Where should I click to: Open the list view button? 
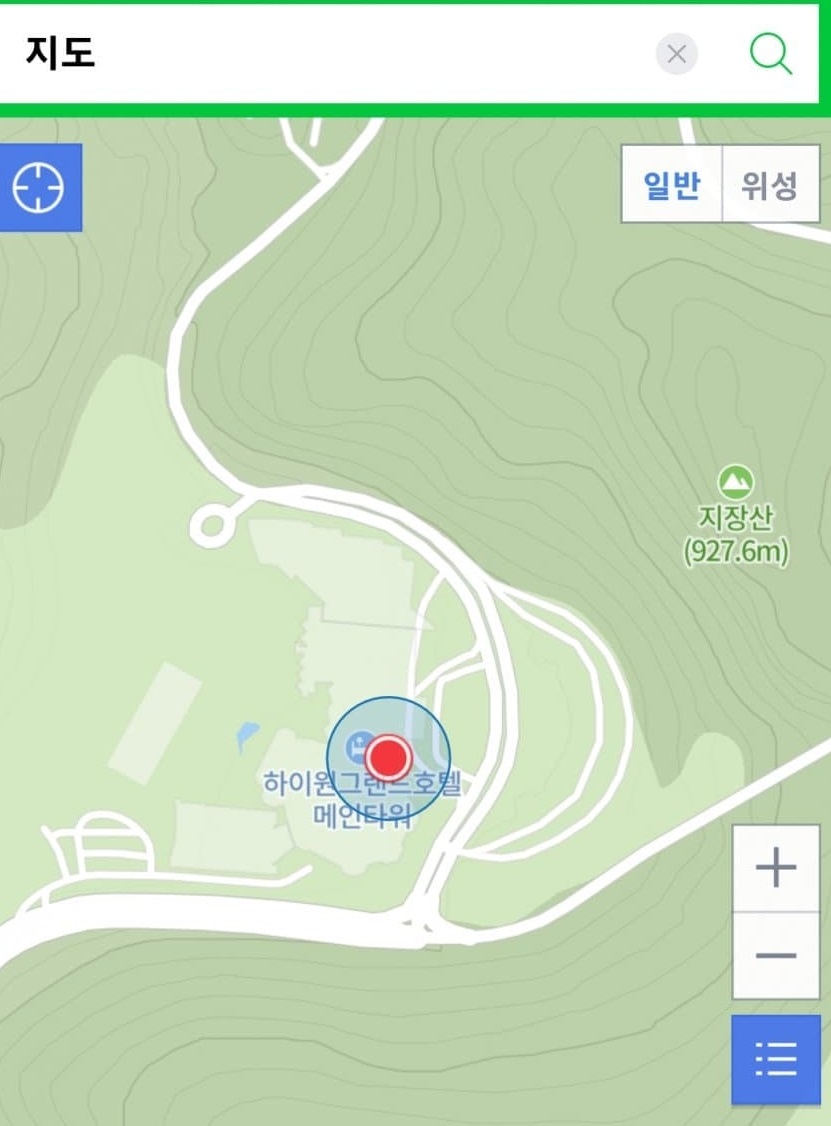[776, 1059]
